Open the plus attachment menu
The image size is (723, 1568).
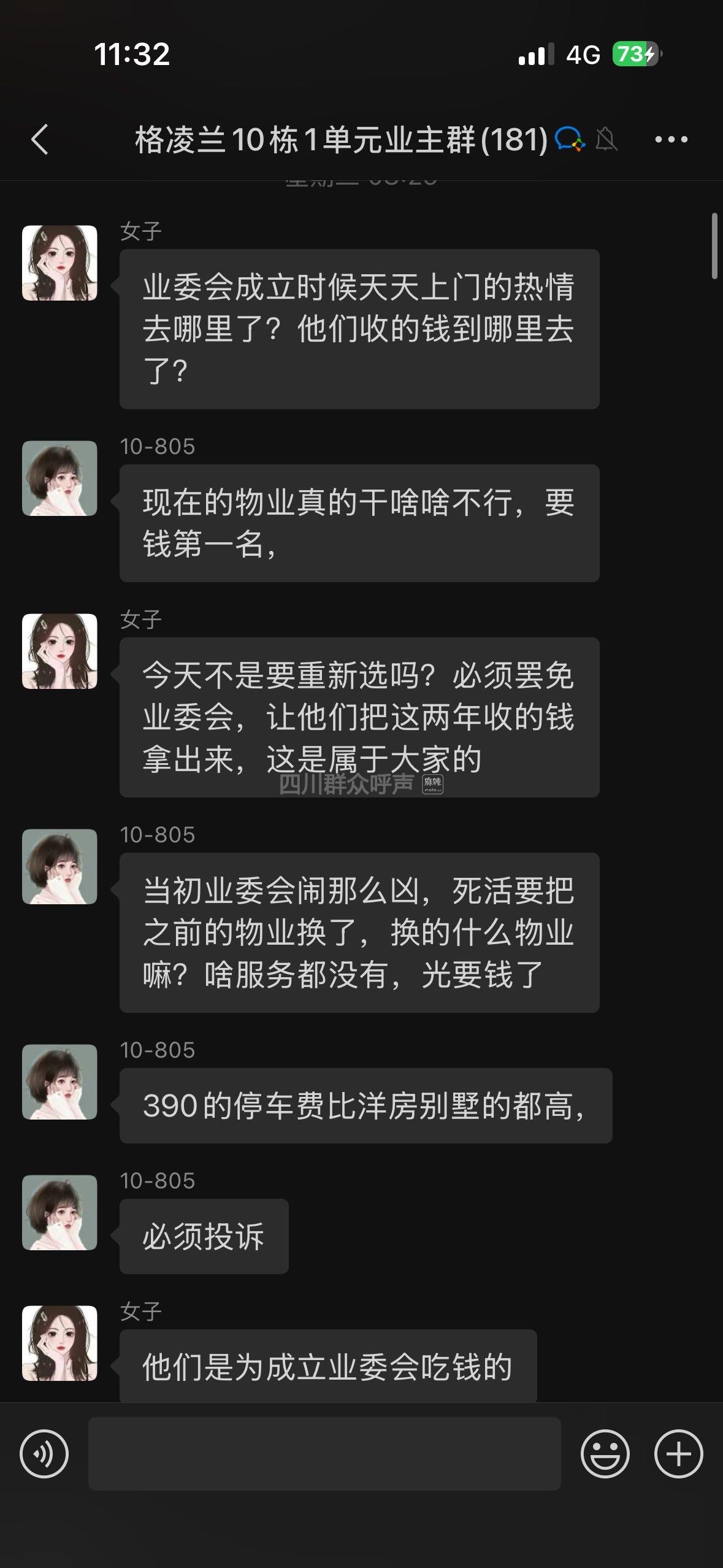click(678, 1453)
